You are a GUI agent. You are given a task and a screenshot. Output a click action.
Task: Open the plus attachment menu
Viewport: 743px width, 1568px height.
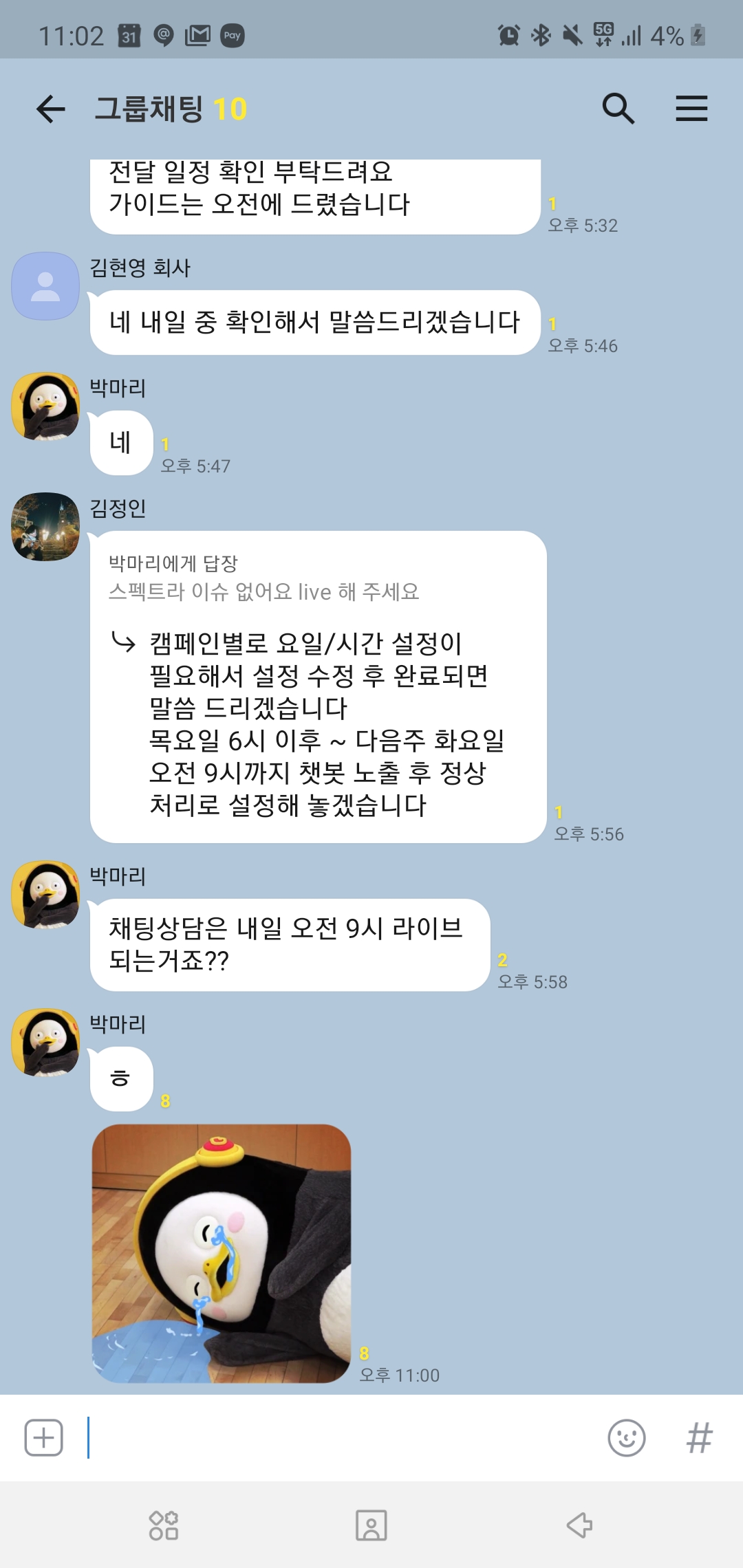tap(44, 1437)
